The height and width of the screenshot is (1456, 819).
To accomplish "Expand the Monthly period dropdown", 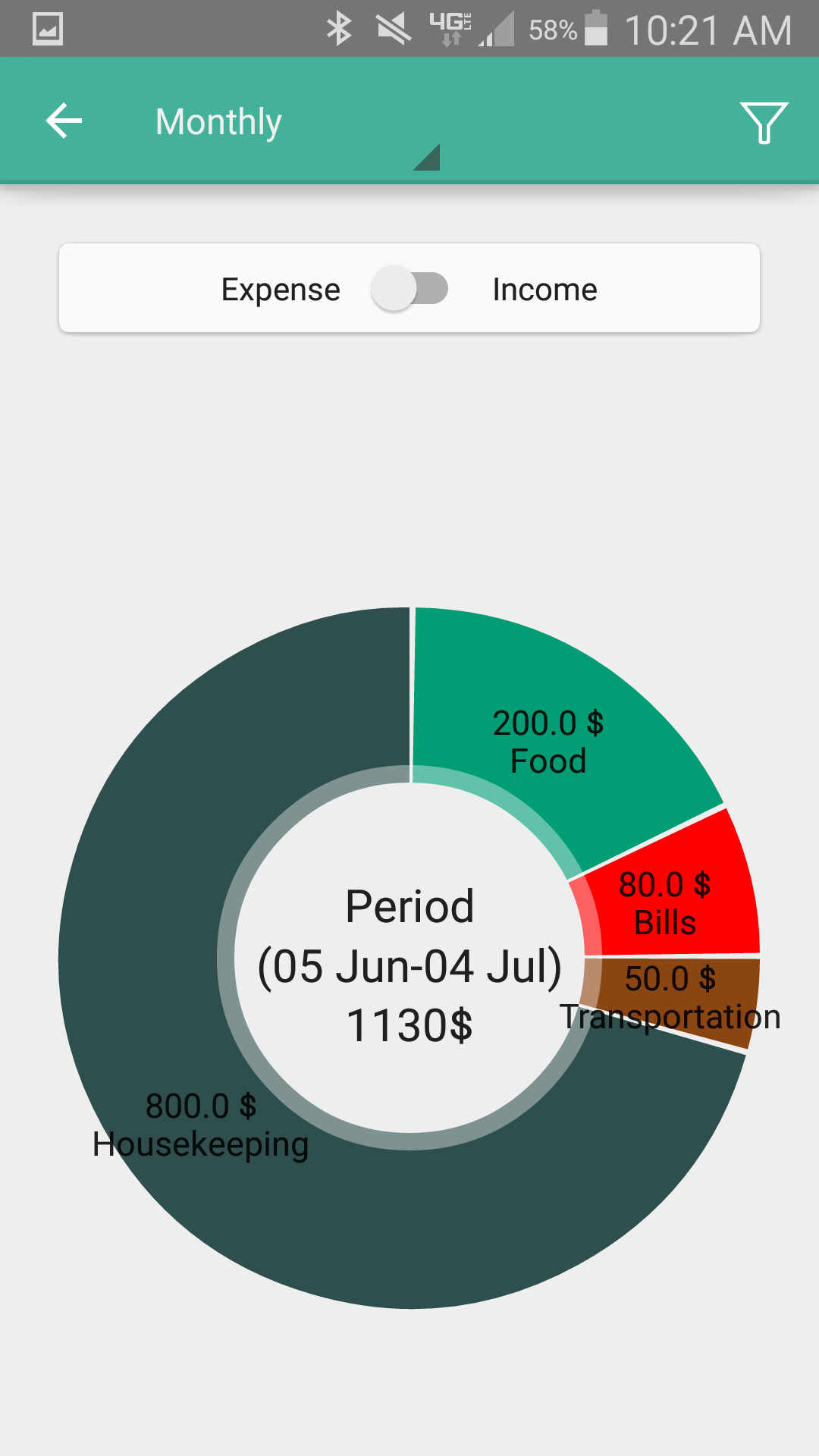I will pyautogui.click(x=296, y=123).
